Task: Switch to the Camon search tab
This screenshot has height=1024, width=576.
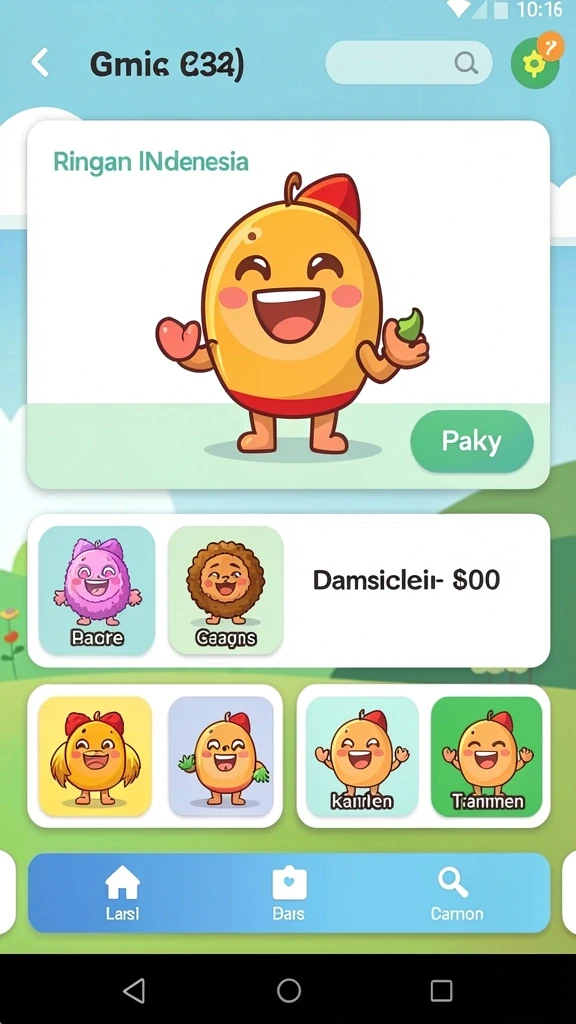Action: [456, 893]
